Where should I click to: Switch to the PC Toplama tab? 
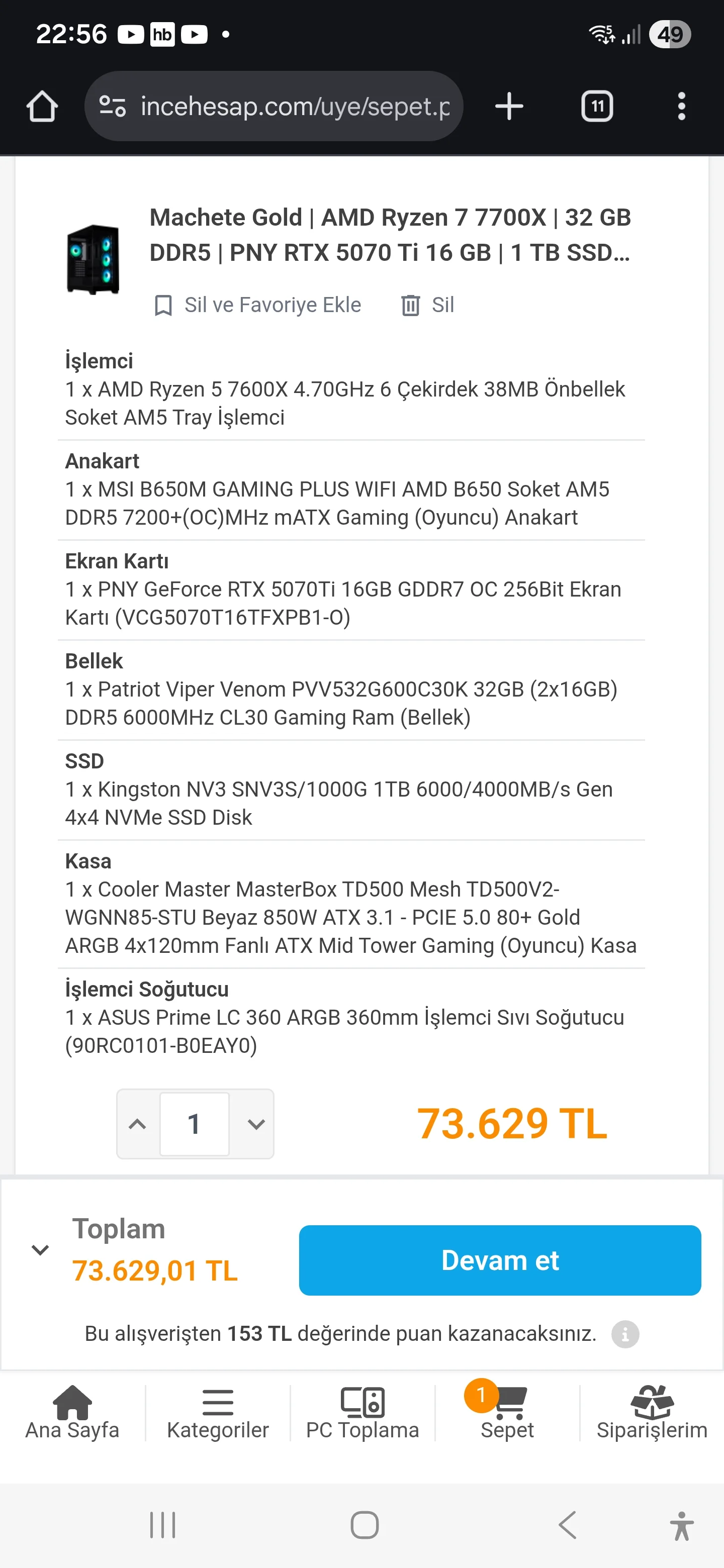click(x=363, y=1413)
